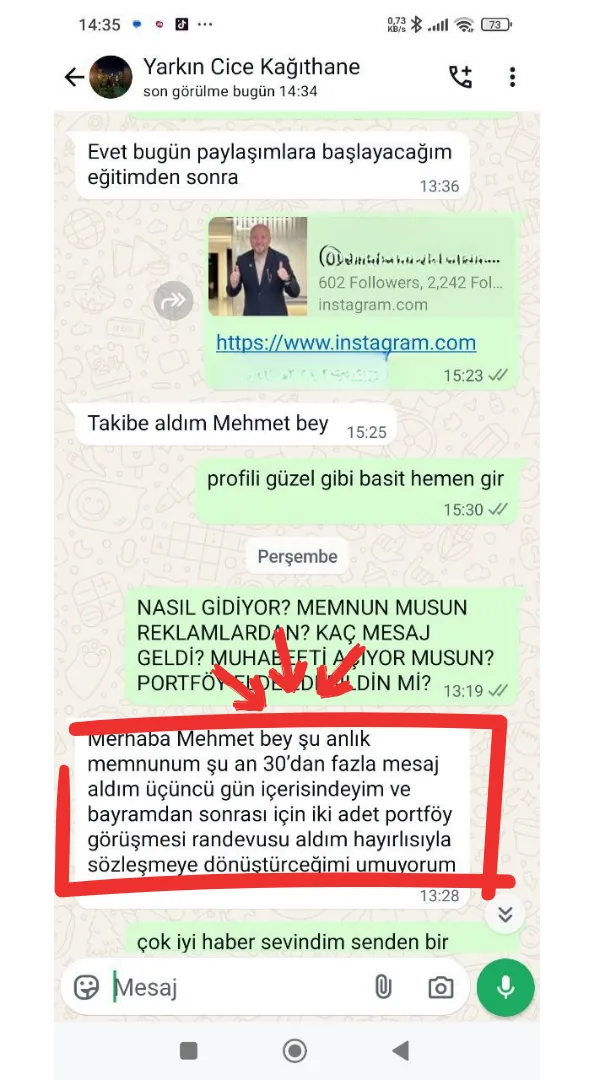Viewport: 600px width, 1080px height.
Task: Focus the Mesaj text field
Action: pyautogui.click(x=238, y=987)
